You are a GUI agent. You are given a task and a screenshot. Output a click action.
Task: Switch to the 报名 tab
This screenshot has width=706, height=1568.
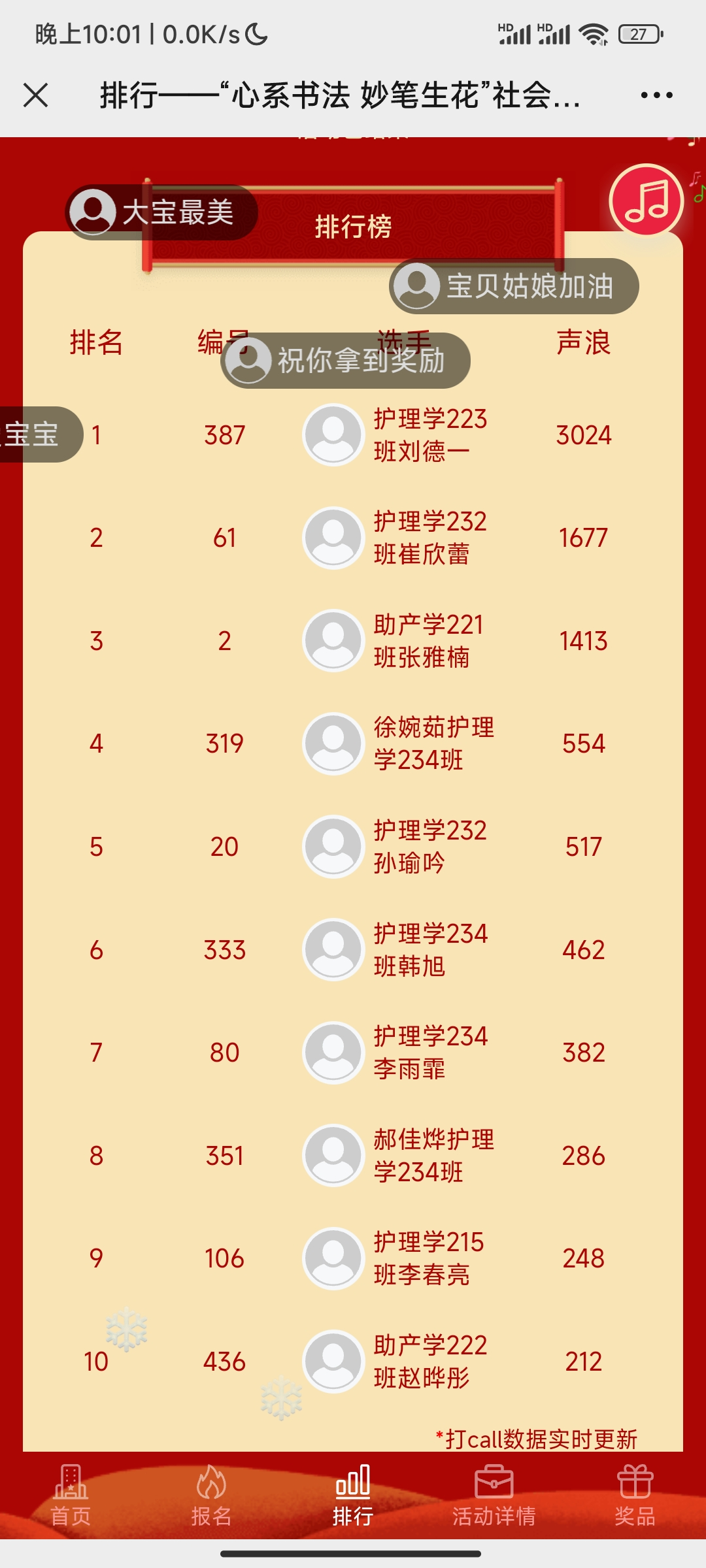(211, 1495)
